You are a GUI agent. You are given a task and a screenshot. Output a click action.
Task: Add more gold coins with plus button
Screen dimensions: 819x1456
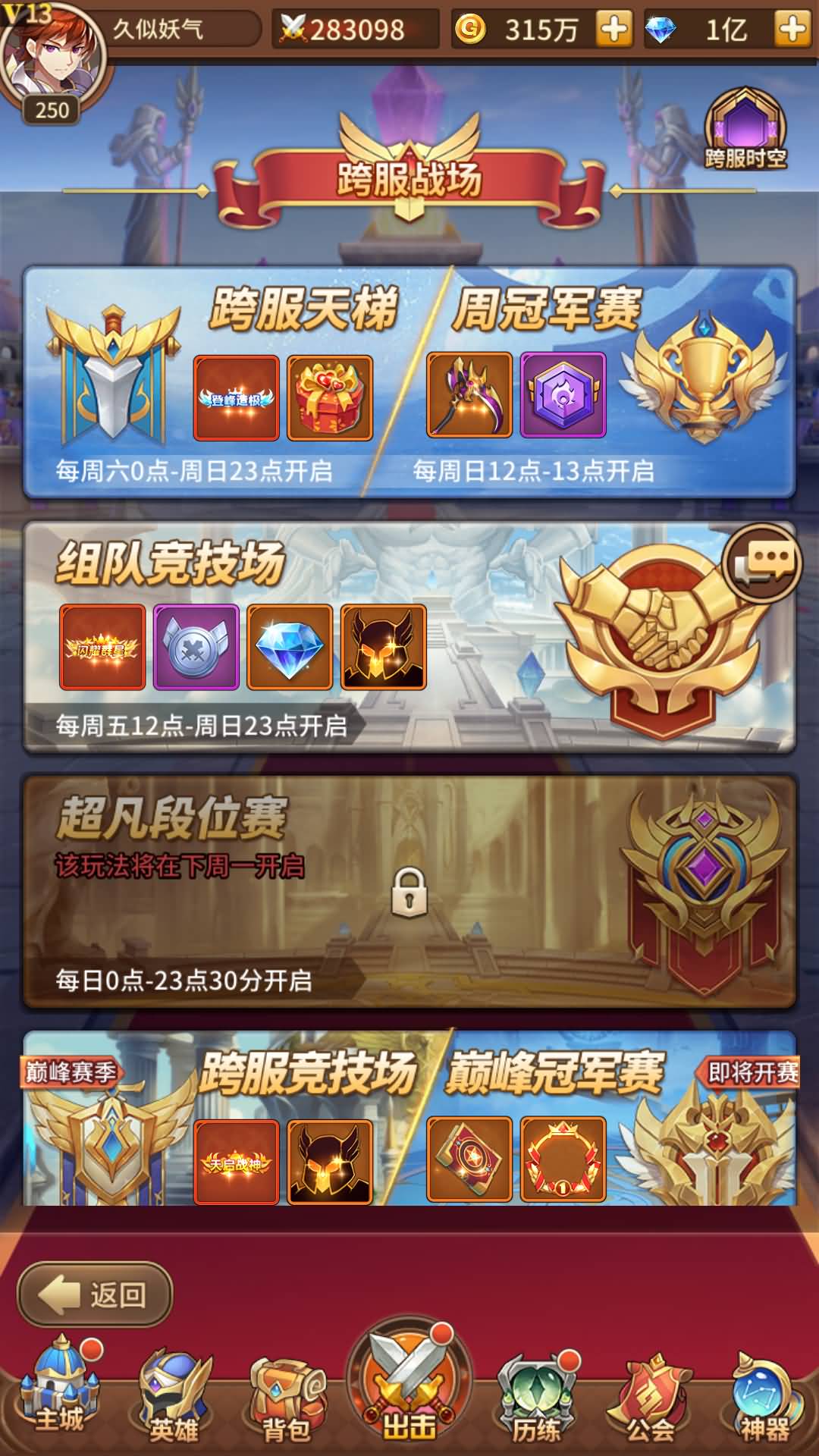point(614,30)
